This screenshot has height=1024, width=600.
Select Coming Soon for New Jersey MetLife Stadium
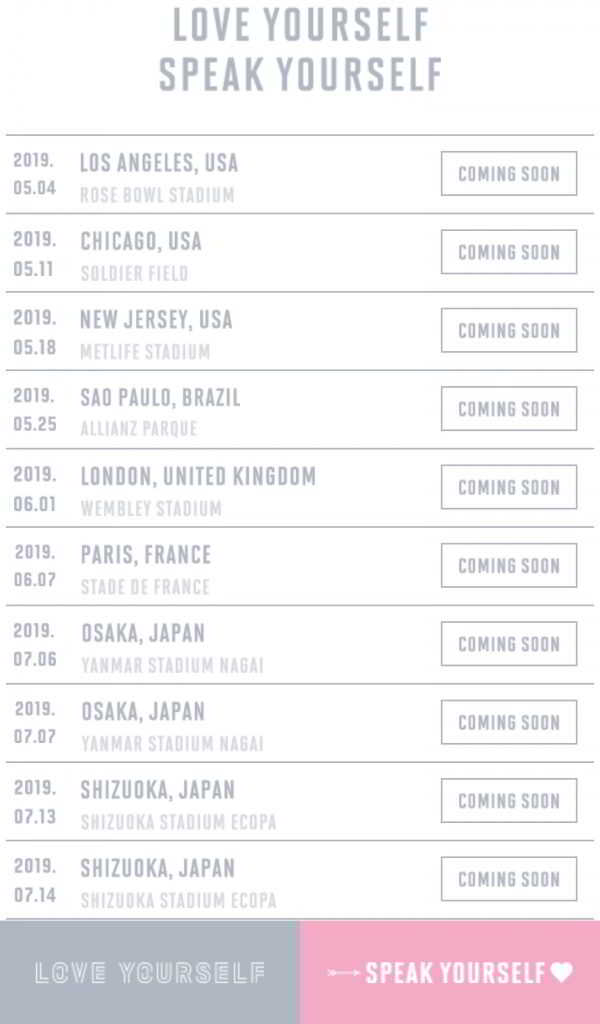coord(508,330)
